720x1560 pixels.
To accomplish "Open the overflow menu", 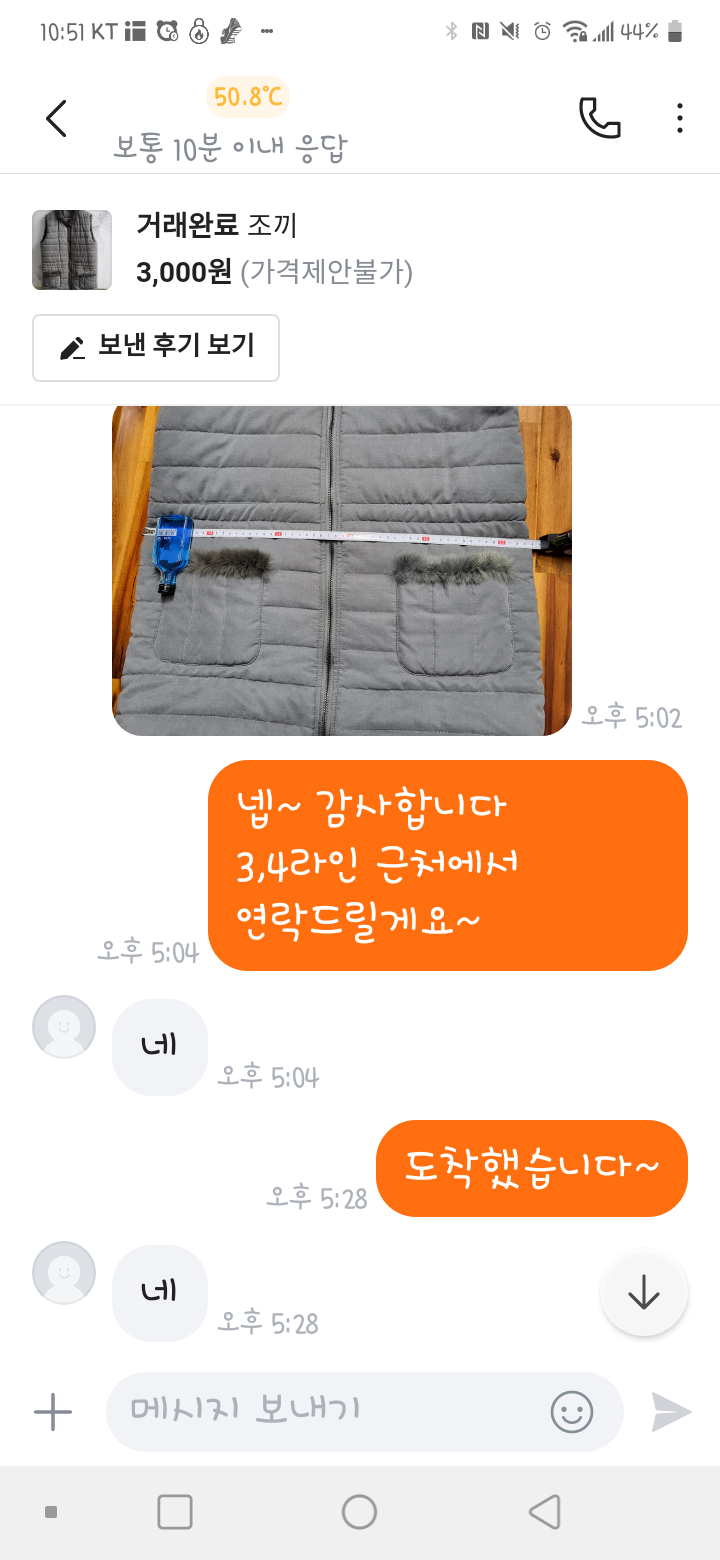I will 679,119.
